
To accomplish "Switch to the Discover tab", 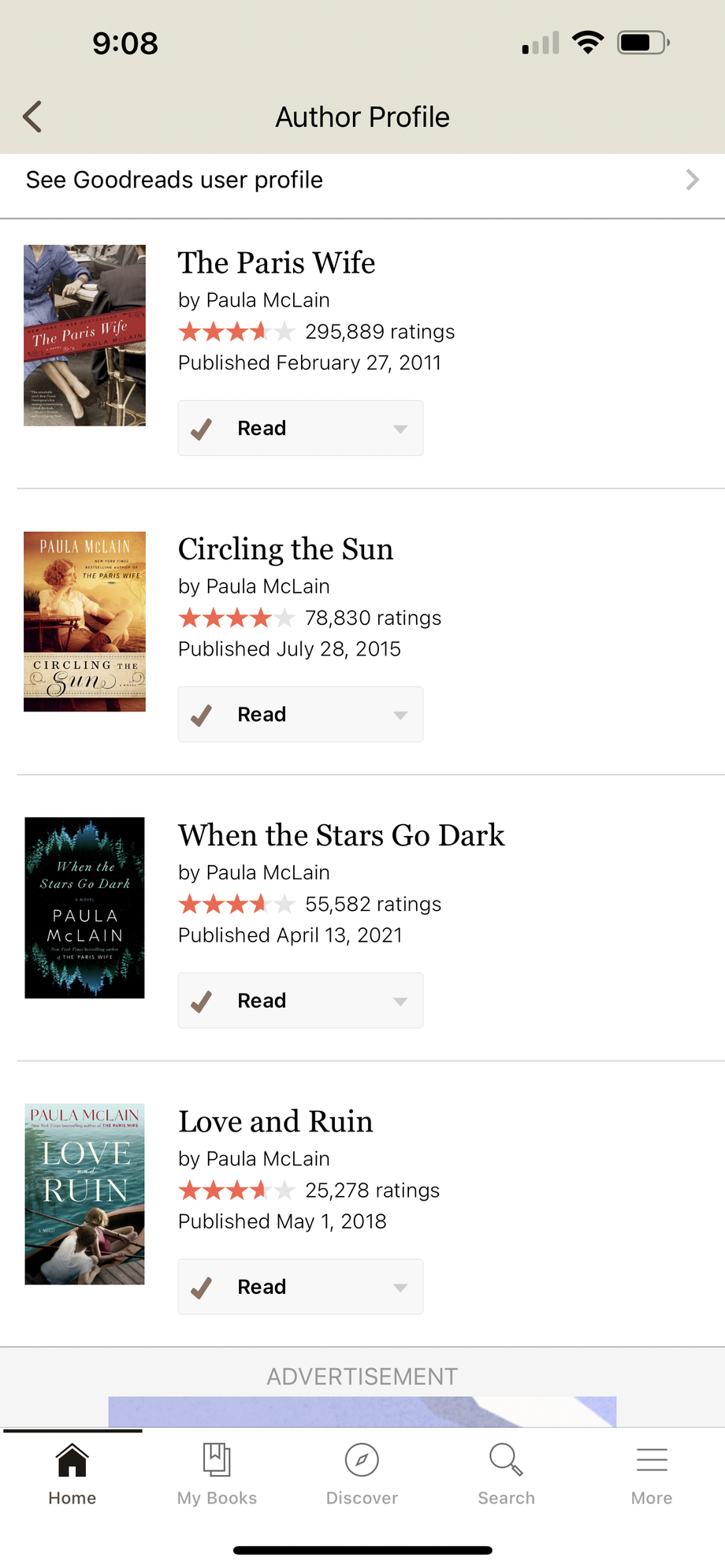I will coord(362,1474).
